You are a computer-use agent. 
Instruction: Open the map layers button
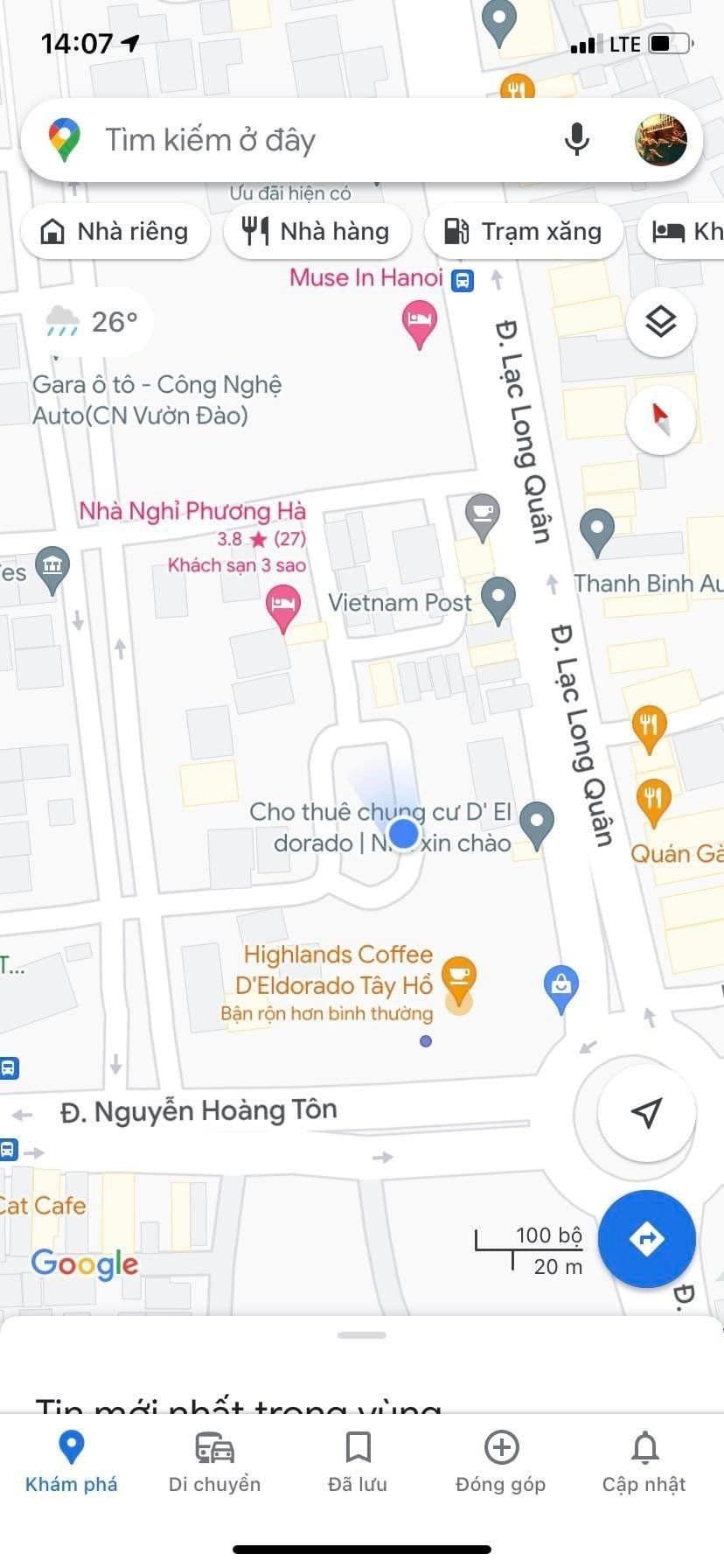(661, 323)
